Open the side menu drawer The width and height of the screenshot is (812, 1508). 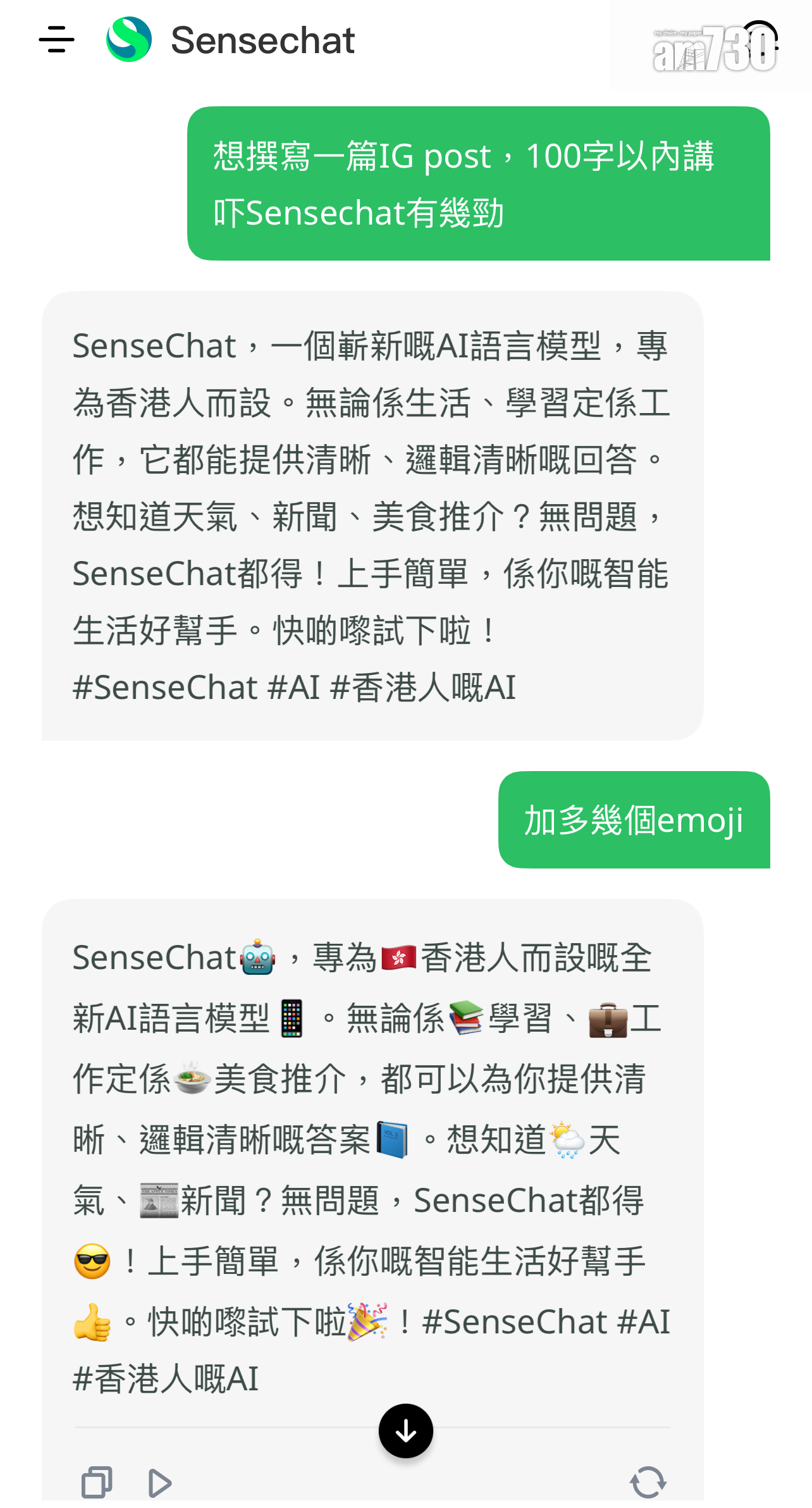point(56,40)
